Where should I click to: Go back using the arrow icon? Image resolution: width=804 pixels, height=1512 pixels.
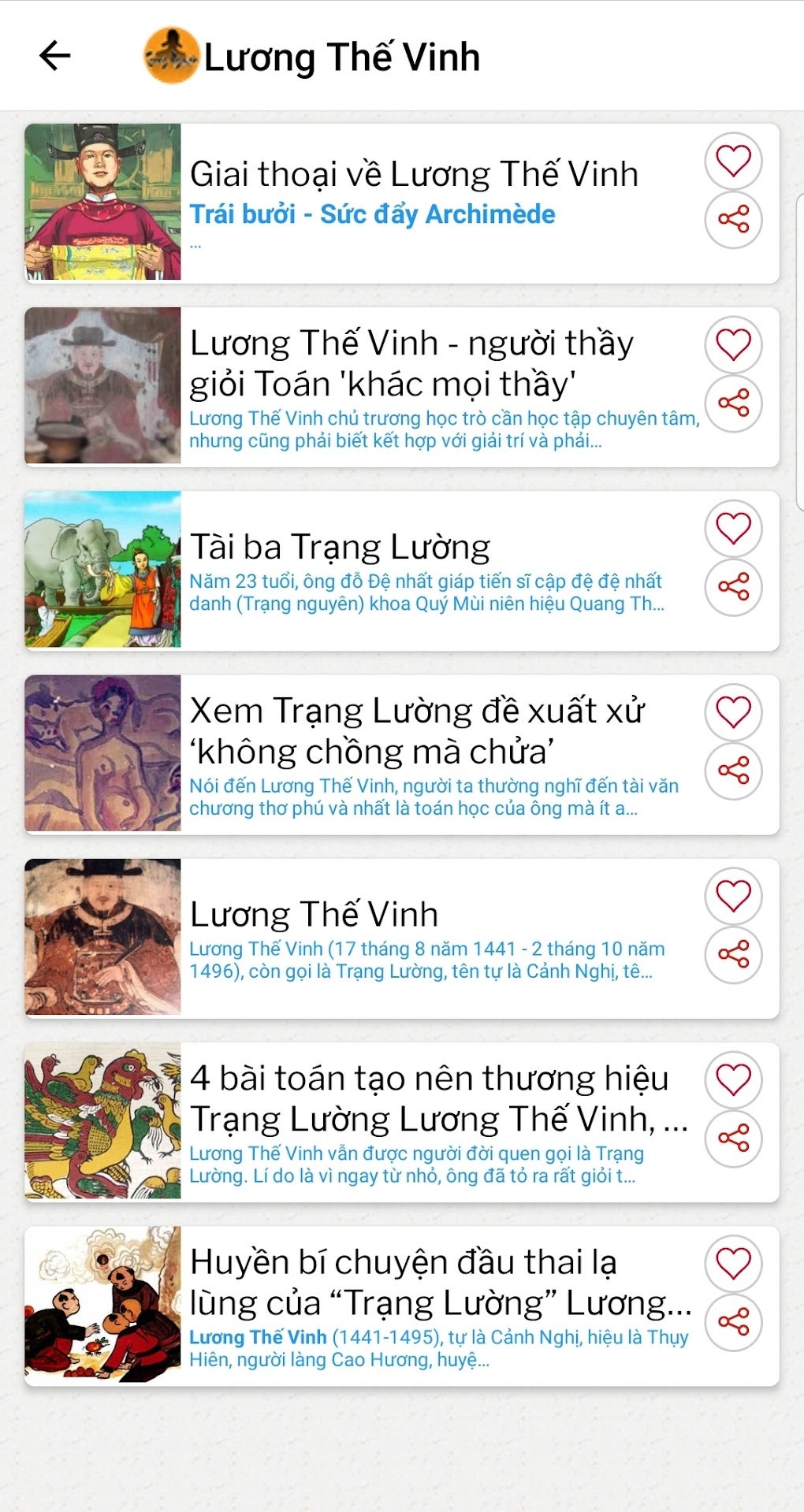click(x=55, y=56)
